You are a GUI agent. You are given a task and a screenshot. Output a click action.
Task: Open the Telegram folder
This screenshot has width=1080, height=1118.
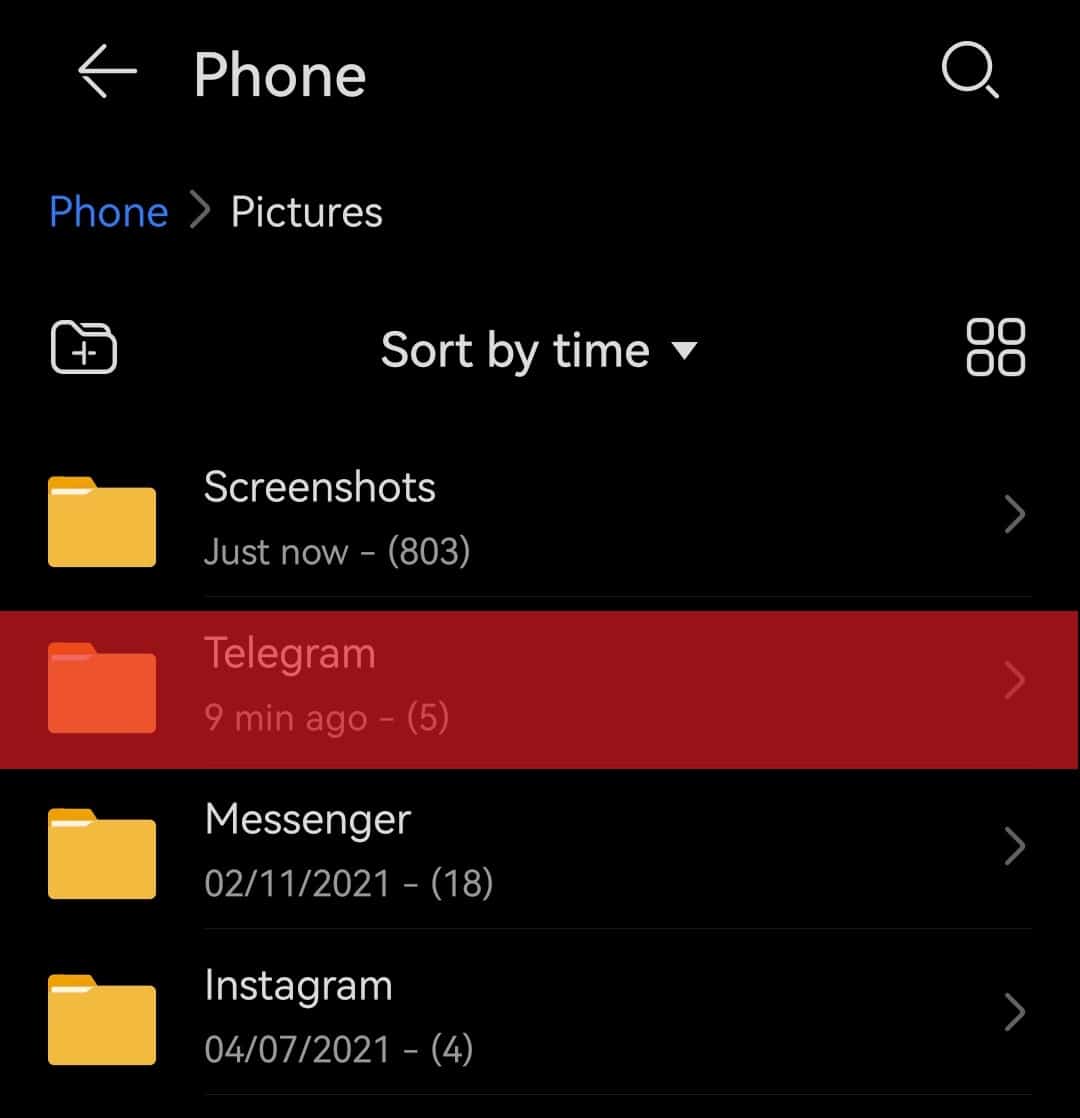540,685
